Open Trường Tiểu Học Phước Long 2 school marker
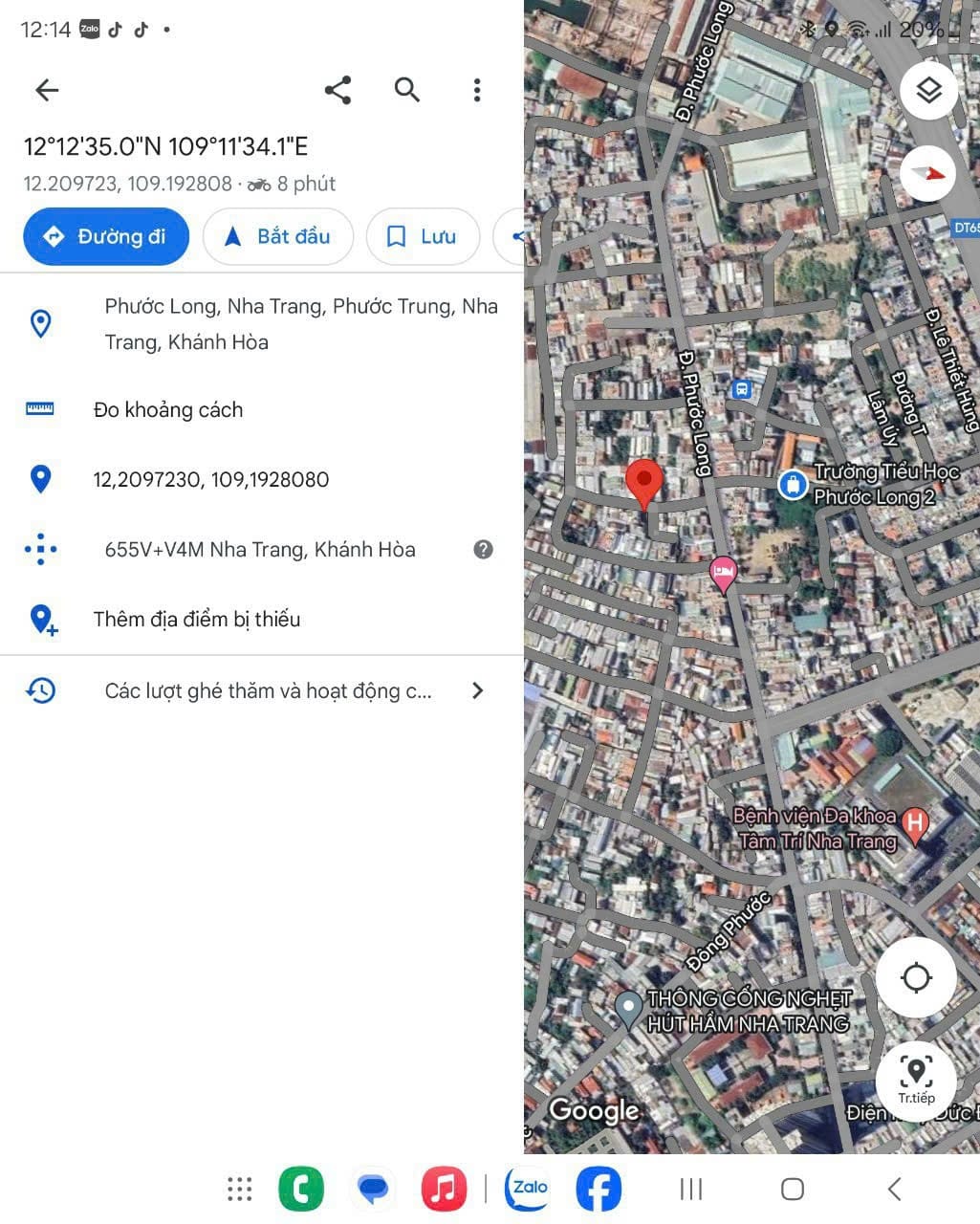This screenshot has height=1224, width=980. click(x=794, y=485)
